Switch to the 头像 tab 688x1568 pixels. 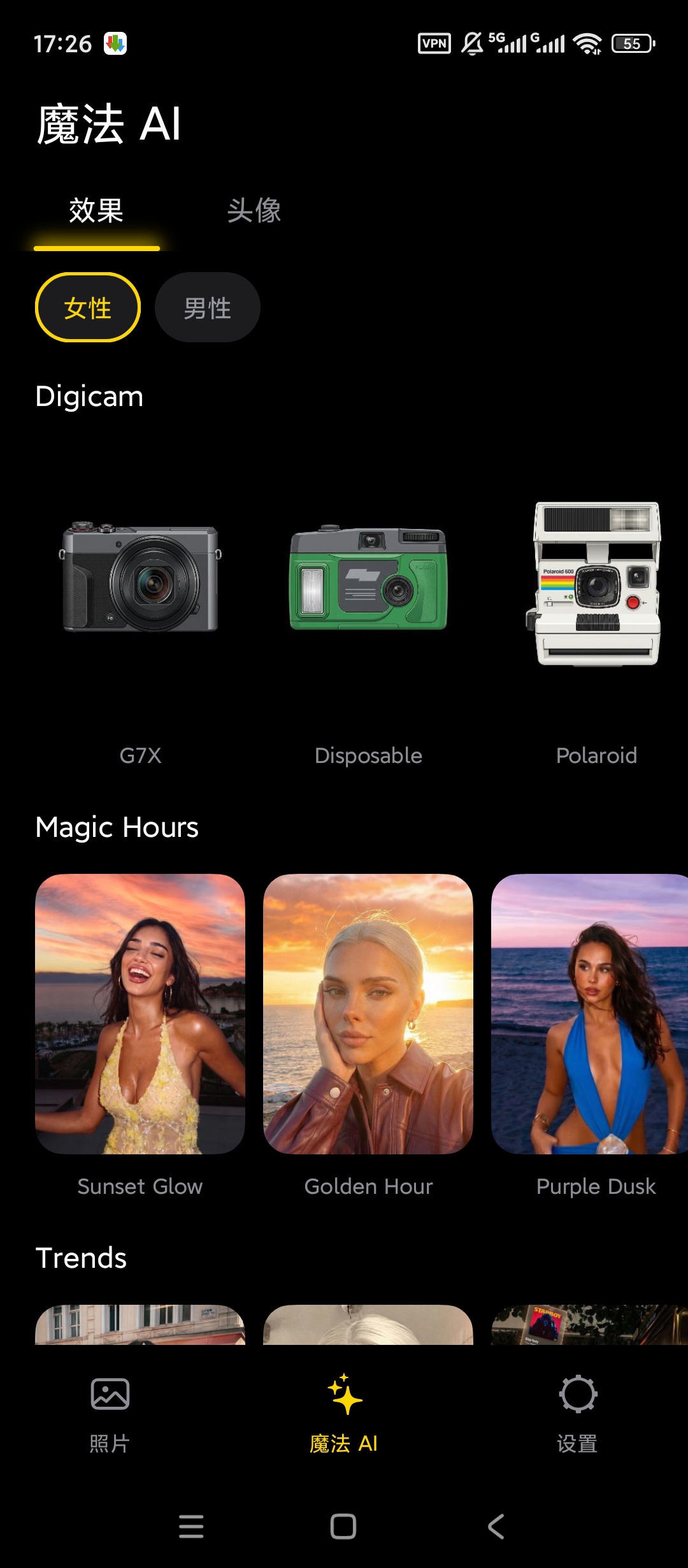(x=254, y=211)
